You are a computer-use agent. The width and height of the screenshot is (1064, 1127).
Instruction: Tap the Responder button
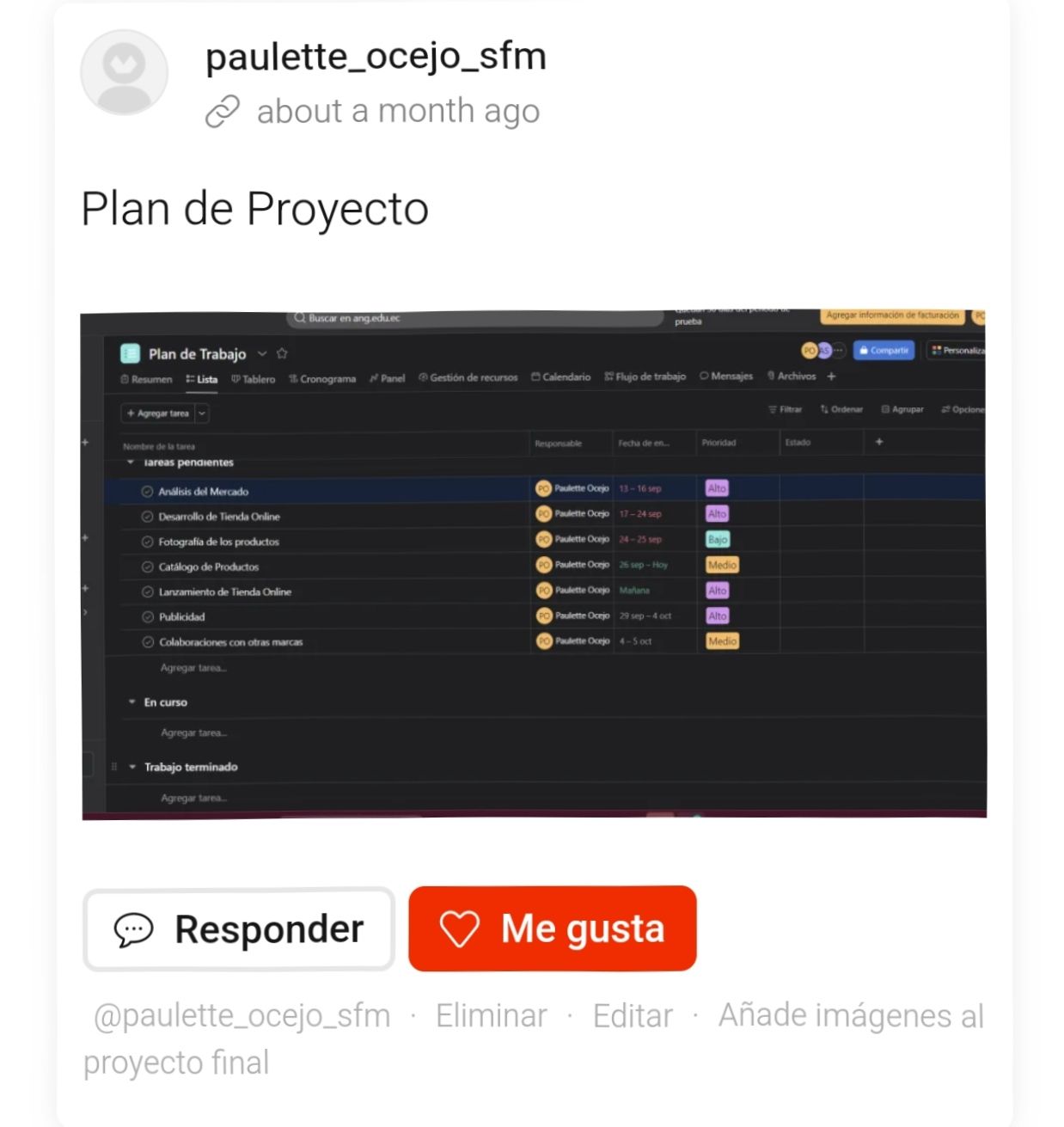coord(239,929)
